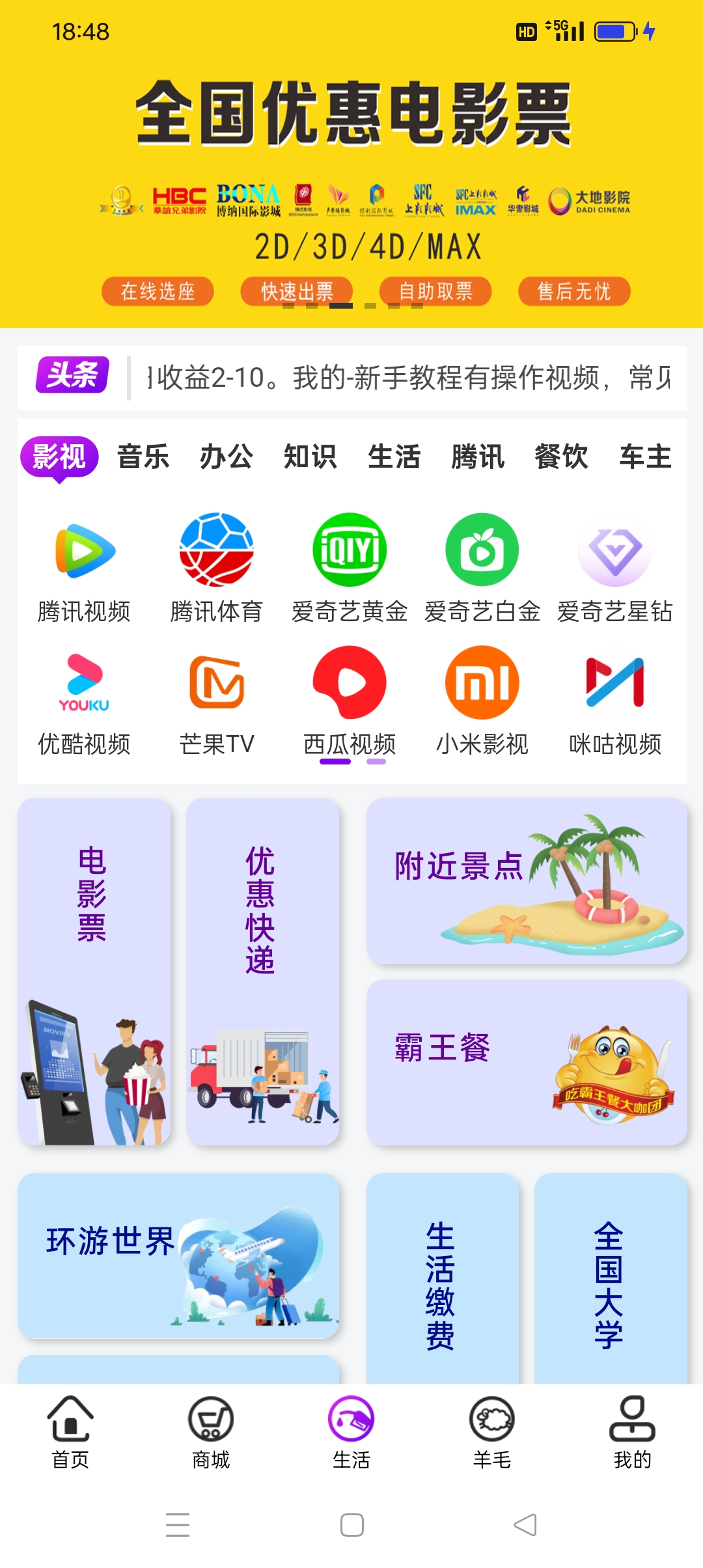The height and width of the screenshot is (1568, 703).
Task: Open the 霸王餐 card
Action: pyautogui.click(x=527, y=1063)
